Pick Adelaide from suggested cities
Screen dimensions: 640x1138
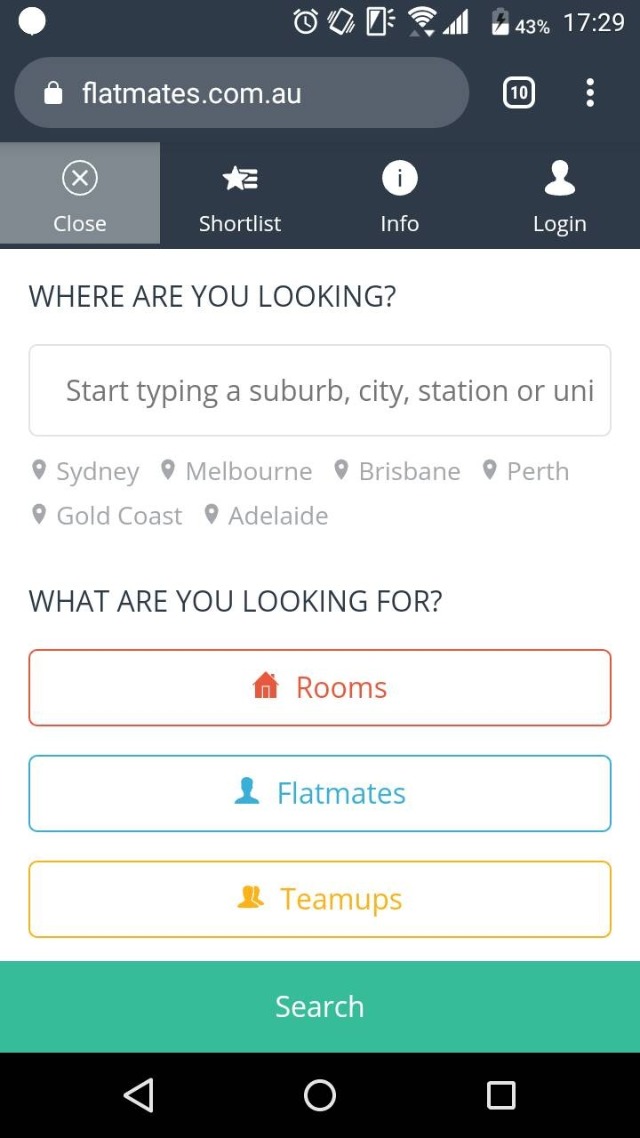tap(266, 516)
